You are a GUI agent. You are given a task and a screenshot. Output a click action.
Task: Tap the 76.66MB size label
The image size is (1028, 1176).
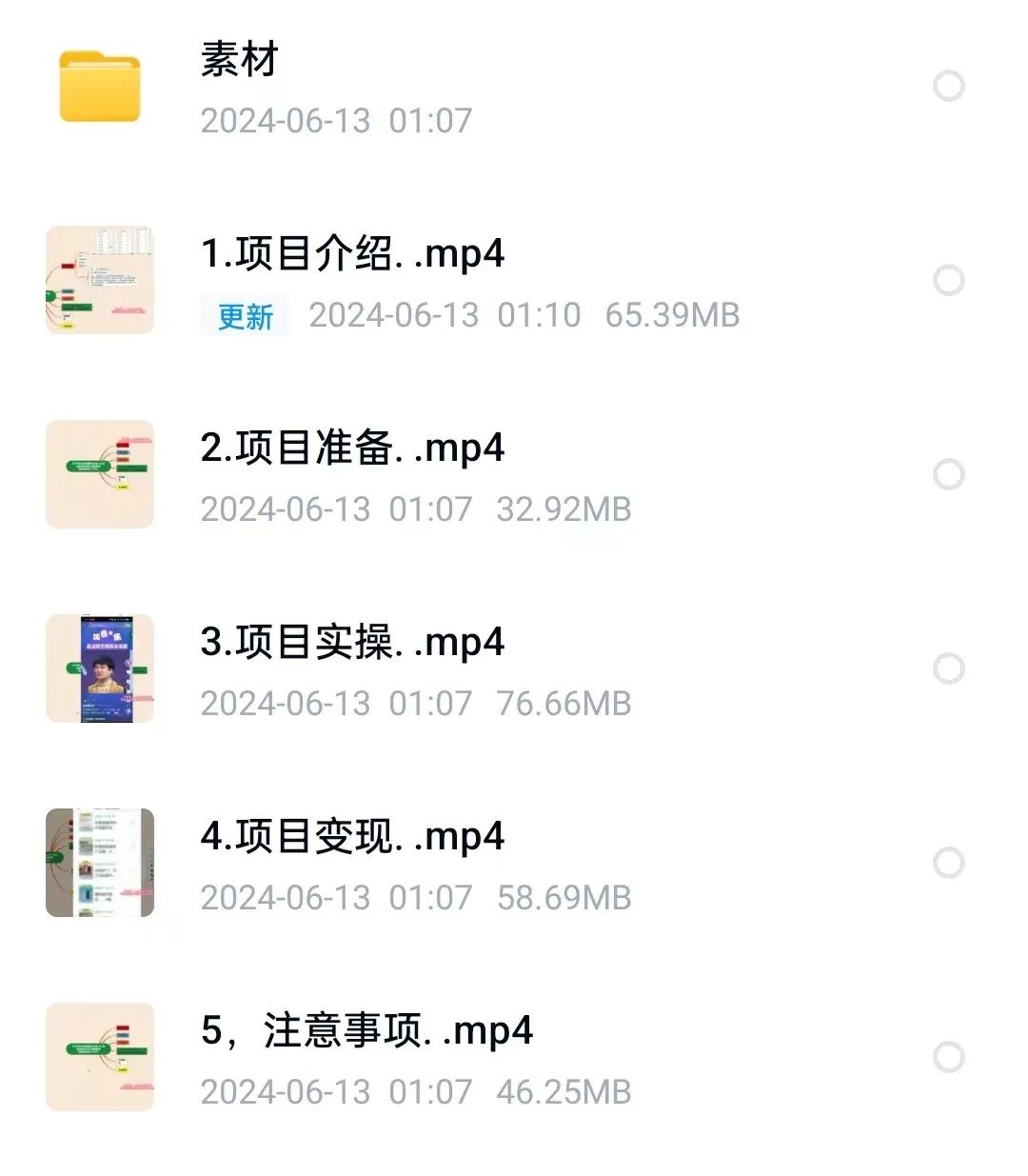pos(565,704)
